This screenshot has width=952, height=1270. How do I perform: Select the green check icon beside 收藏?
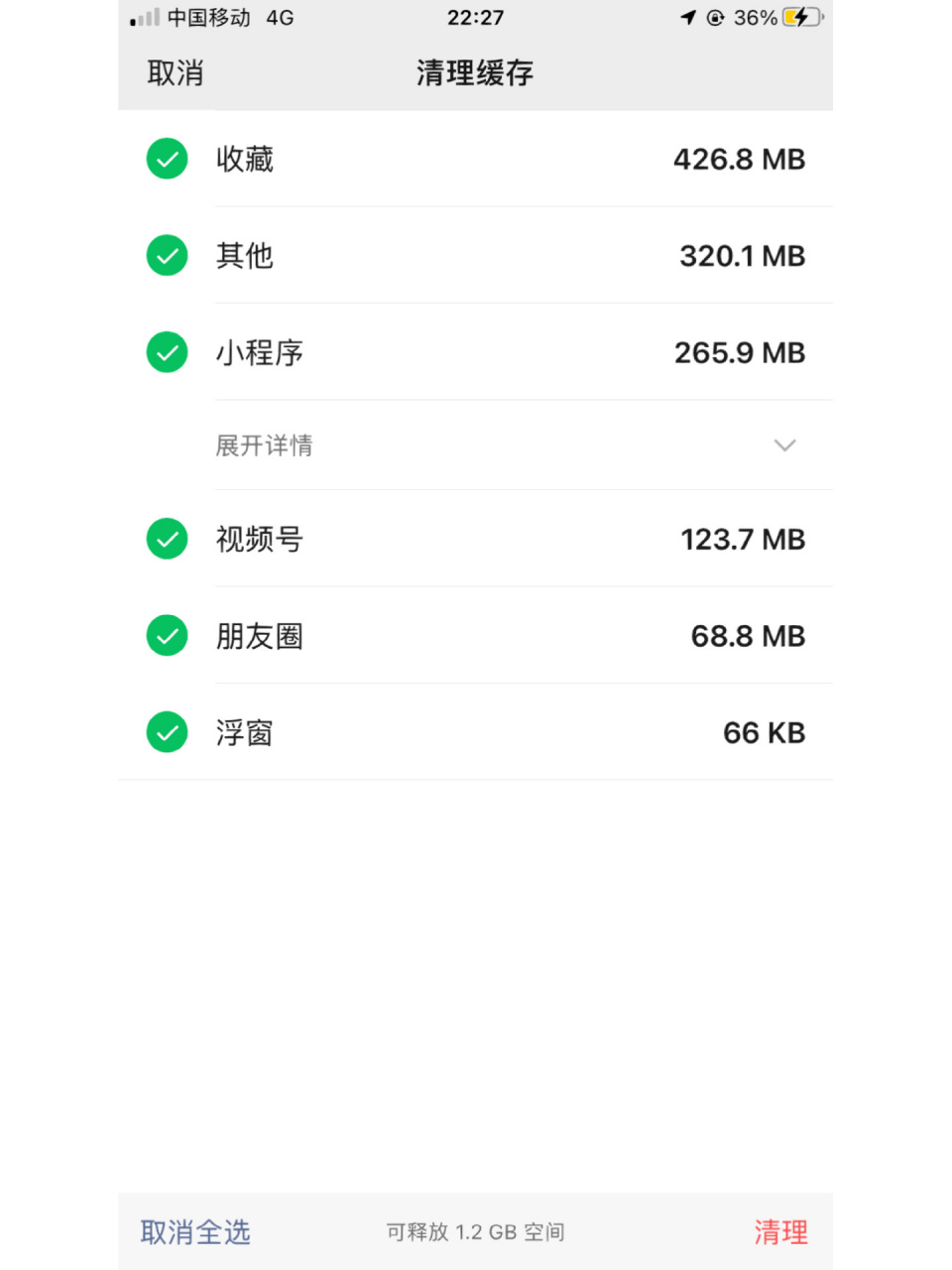(x=167, y=159)
